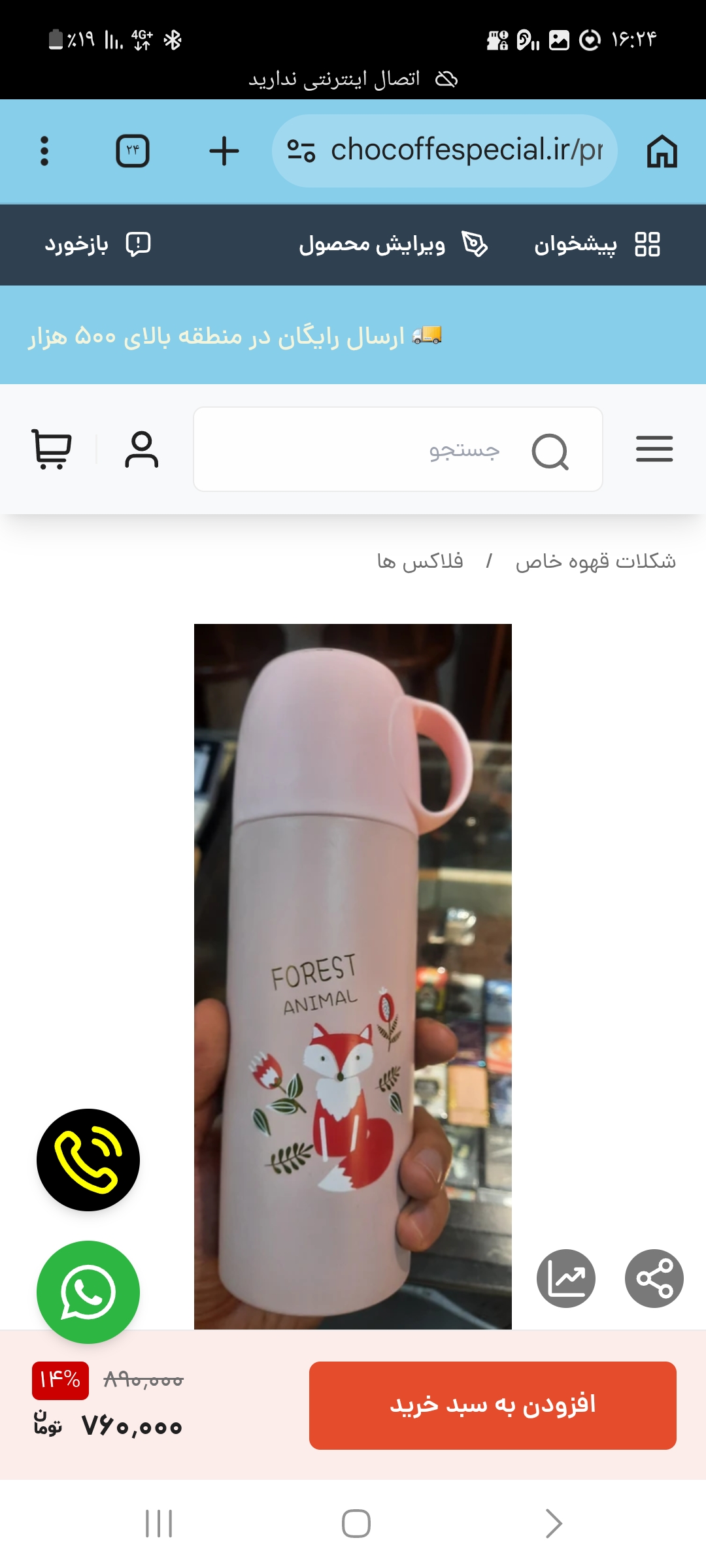
Task: Tap the جستجو search field
Action: pyautogui.click(x=392, y=449)
